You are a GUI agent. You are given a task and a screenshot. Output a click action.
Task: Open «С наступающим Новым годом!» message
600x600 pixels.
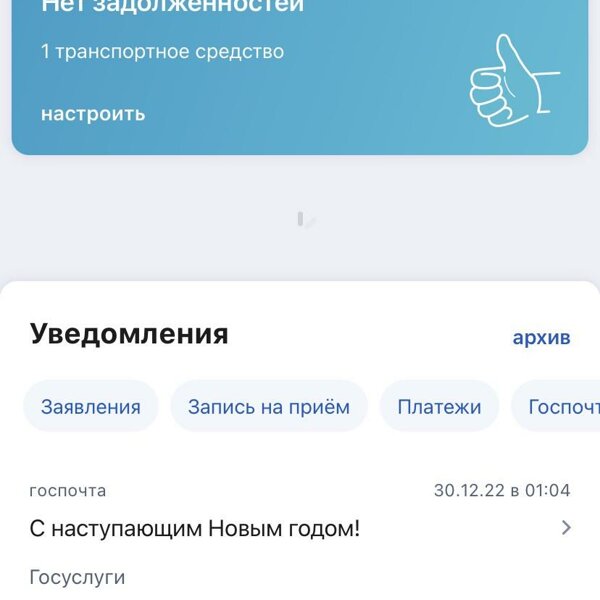(195, 528)
